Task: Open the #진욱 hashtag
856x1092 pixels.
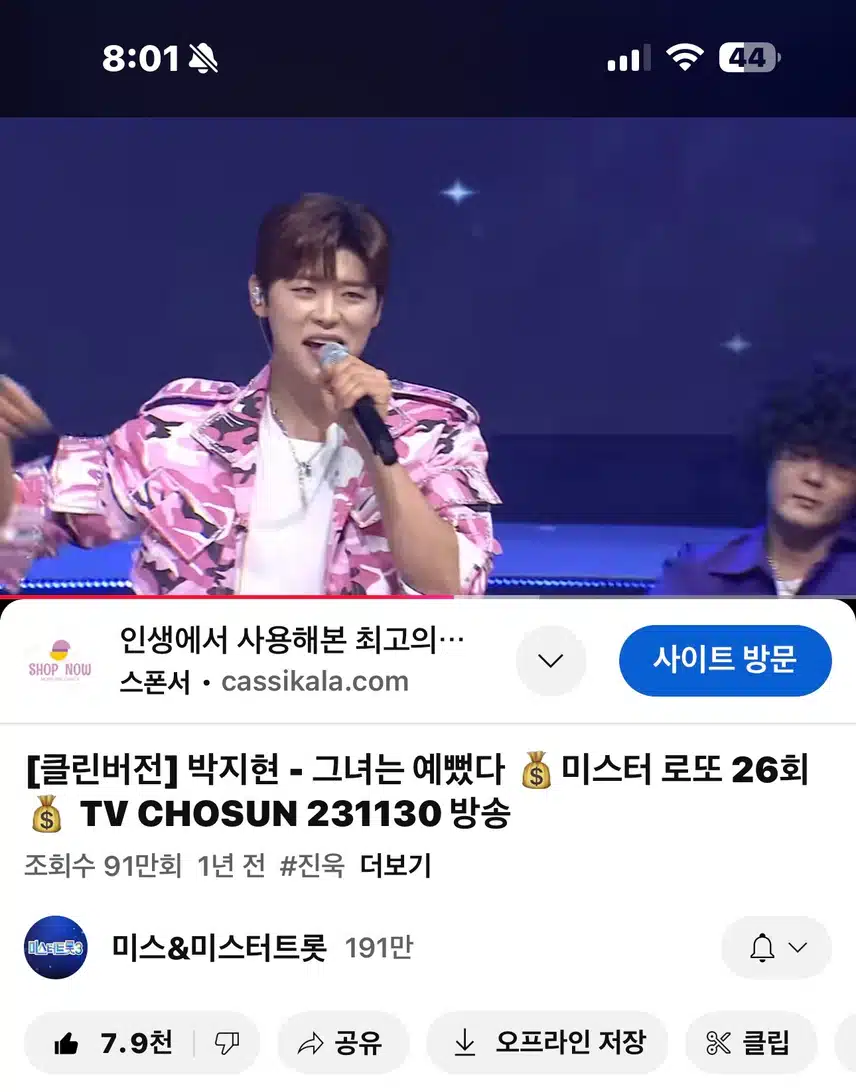Action: (x=311, y=865)
